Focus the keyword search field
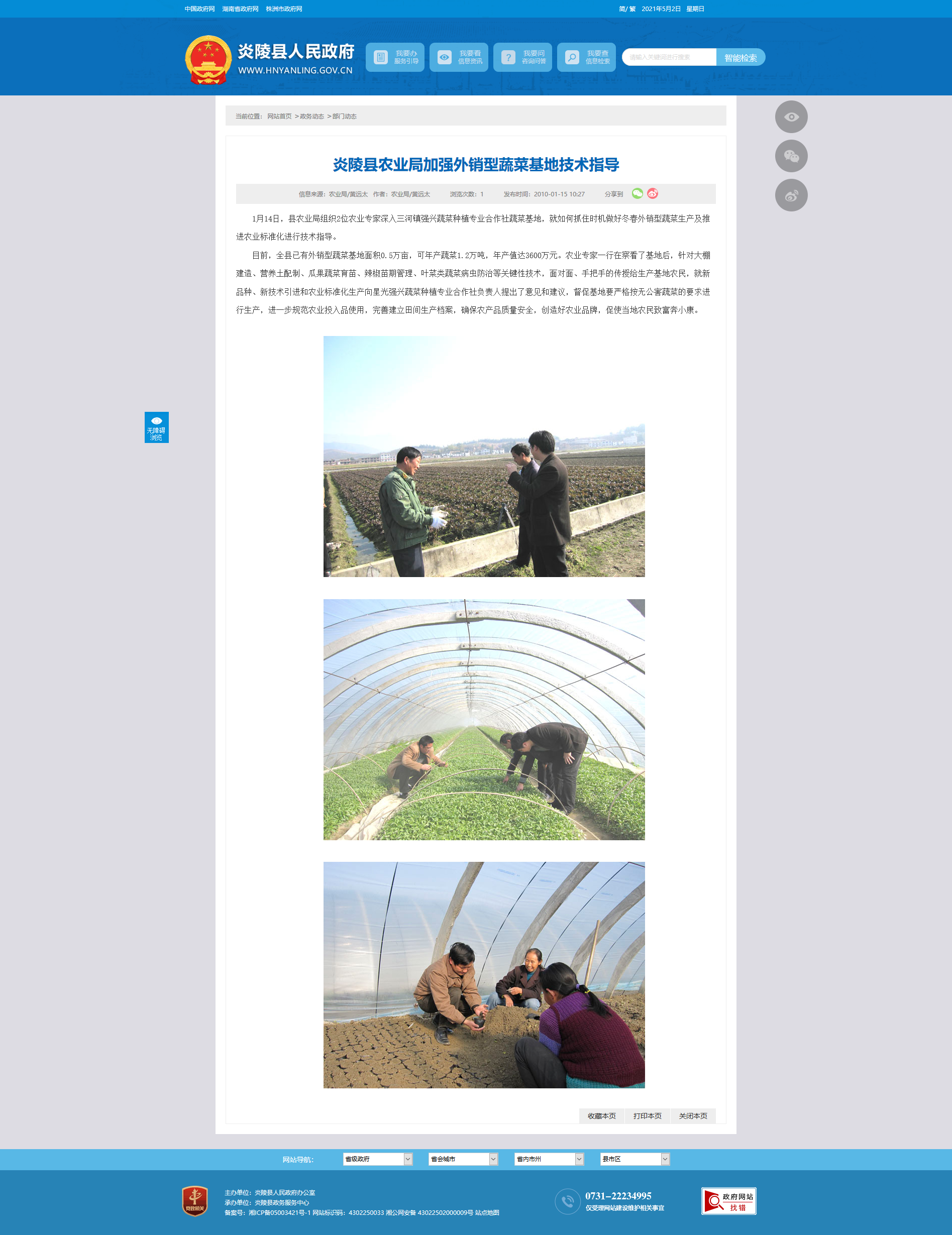Viewport: 952px width, 1235px height. pos(669,58)
